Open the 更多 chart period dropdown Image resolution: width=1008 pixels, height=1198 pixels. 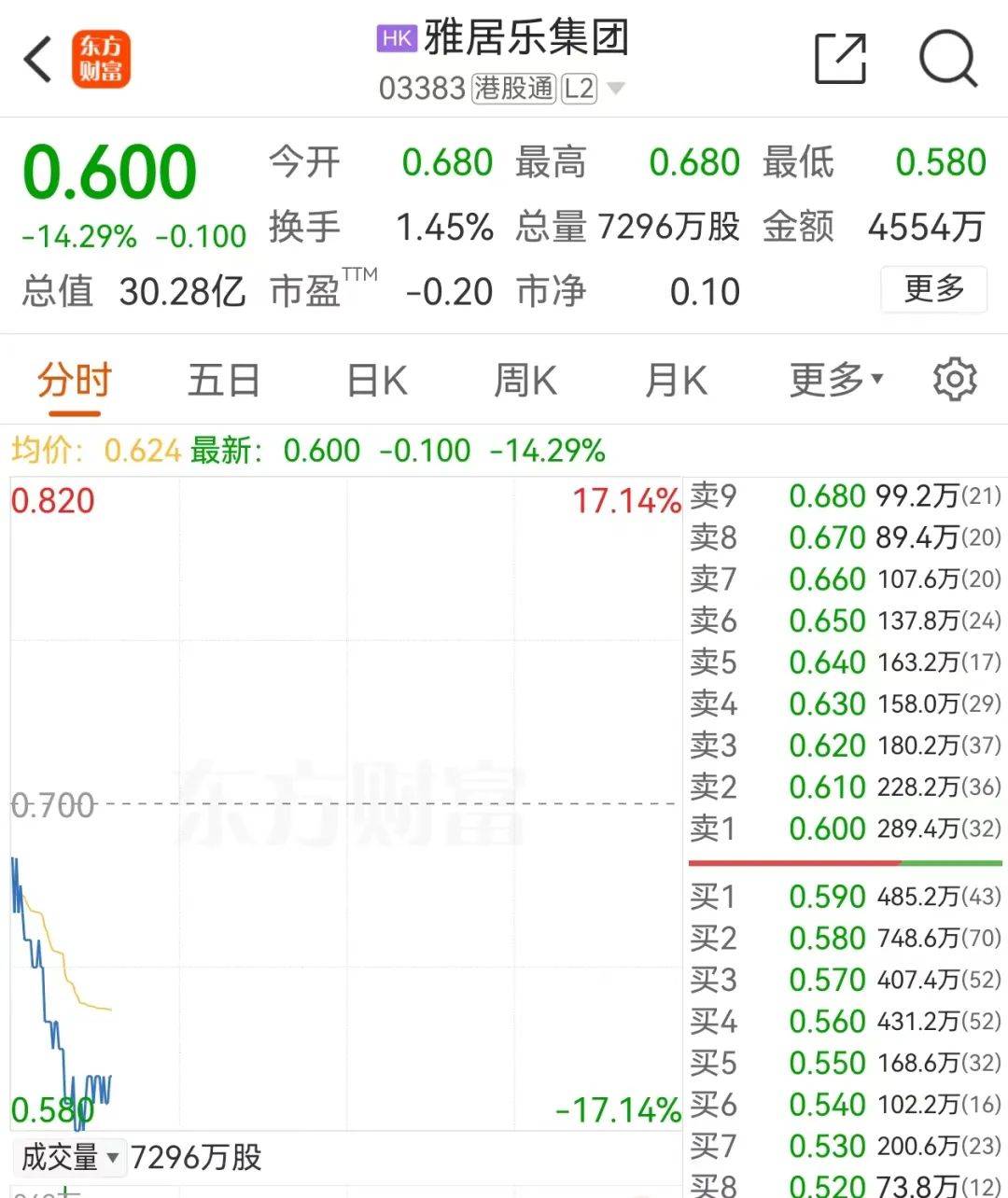828,379
